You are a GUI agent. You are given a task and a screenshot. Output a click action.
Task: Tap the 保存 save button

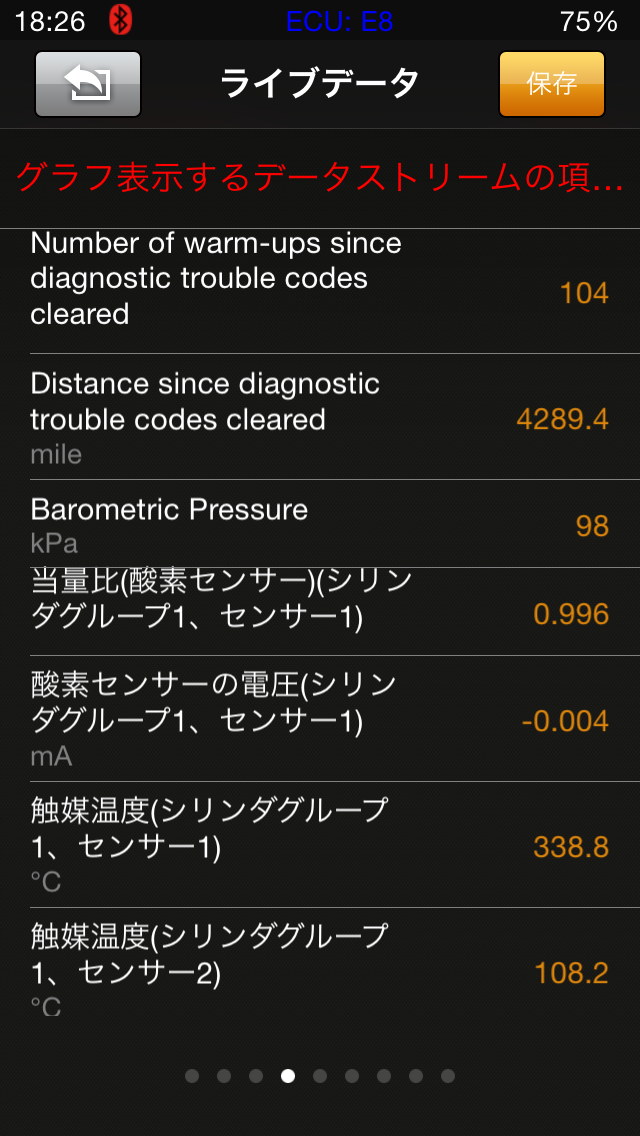[x=551, y=84]
